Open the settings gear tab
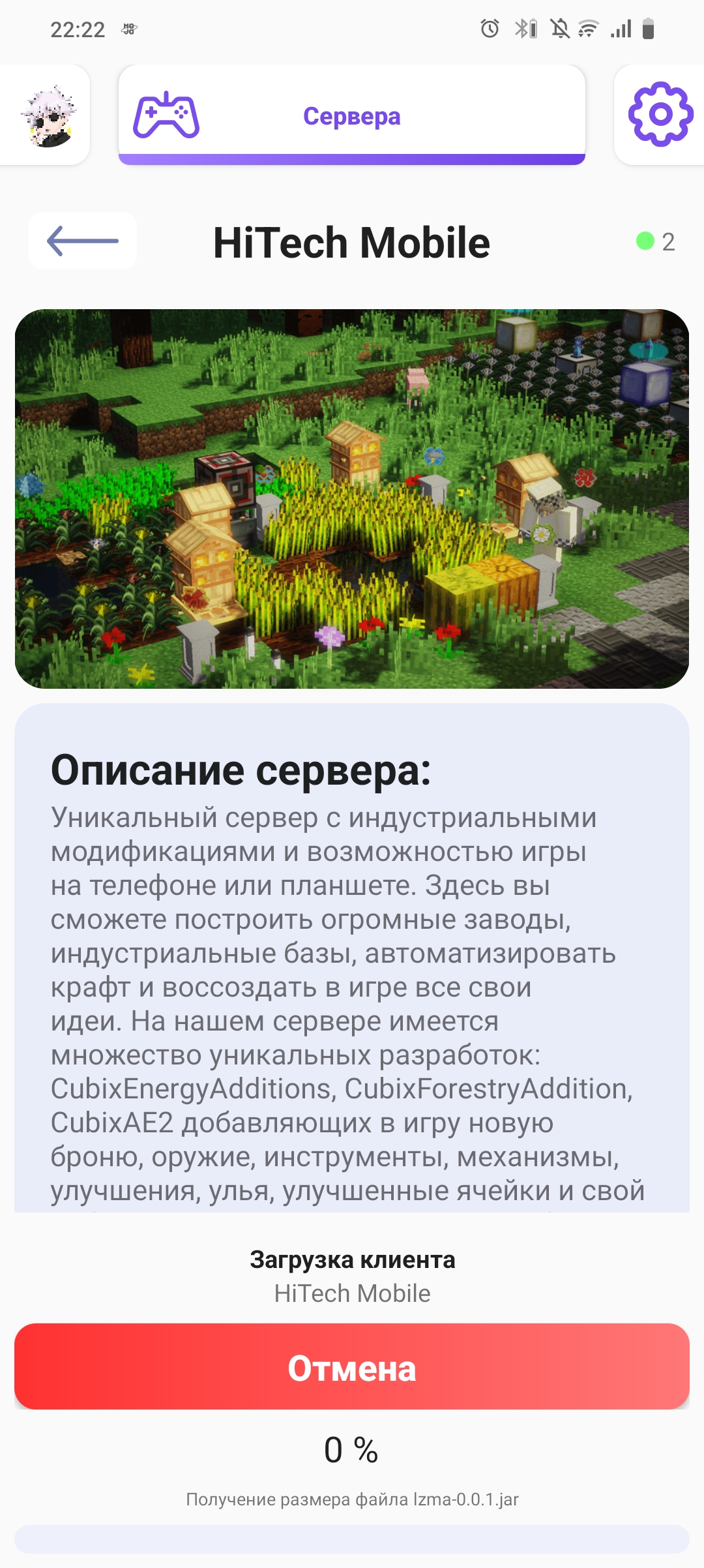704x1568 pixels. pyautogui.click(x=660, y=115)
